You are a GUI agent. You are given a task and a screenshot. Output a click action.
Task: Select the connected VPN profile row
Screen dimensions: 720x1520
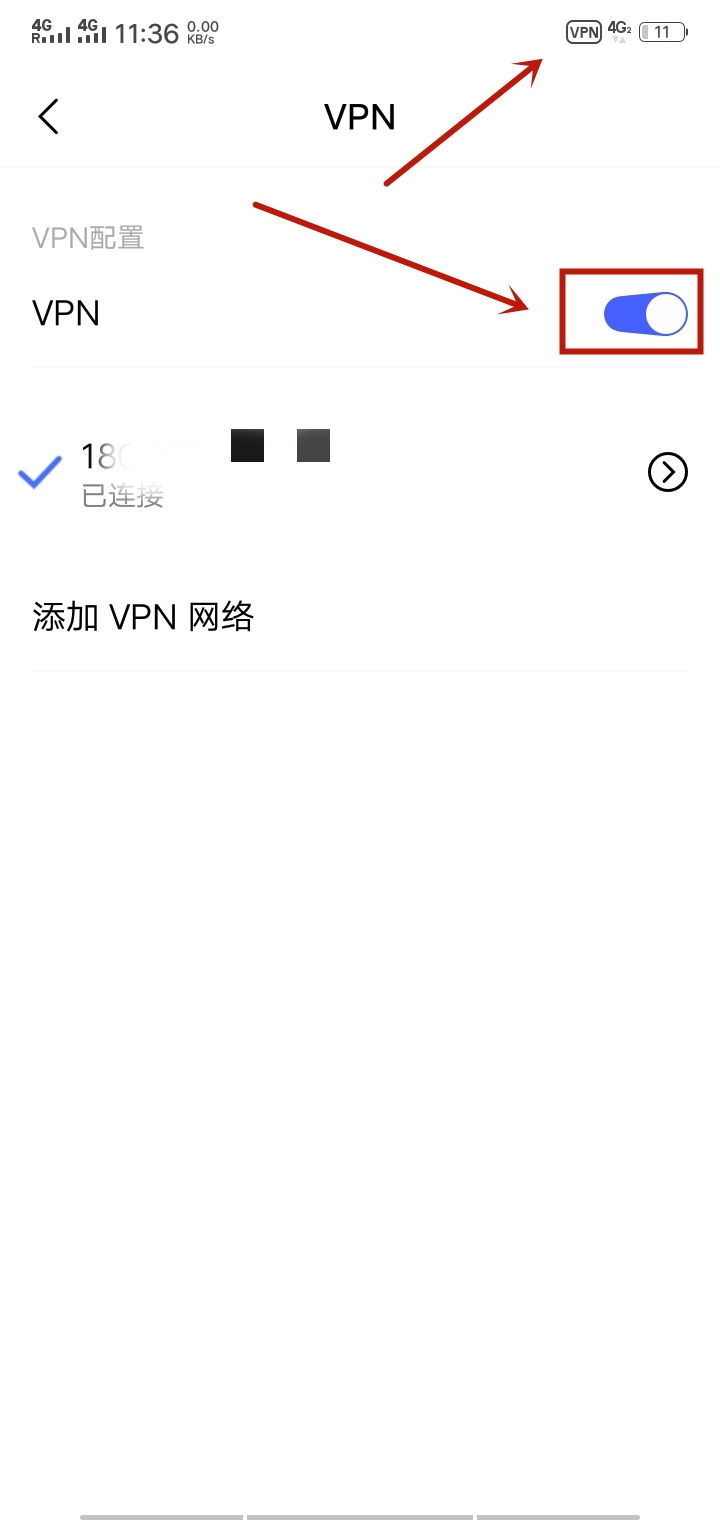(300, 472)
